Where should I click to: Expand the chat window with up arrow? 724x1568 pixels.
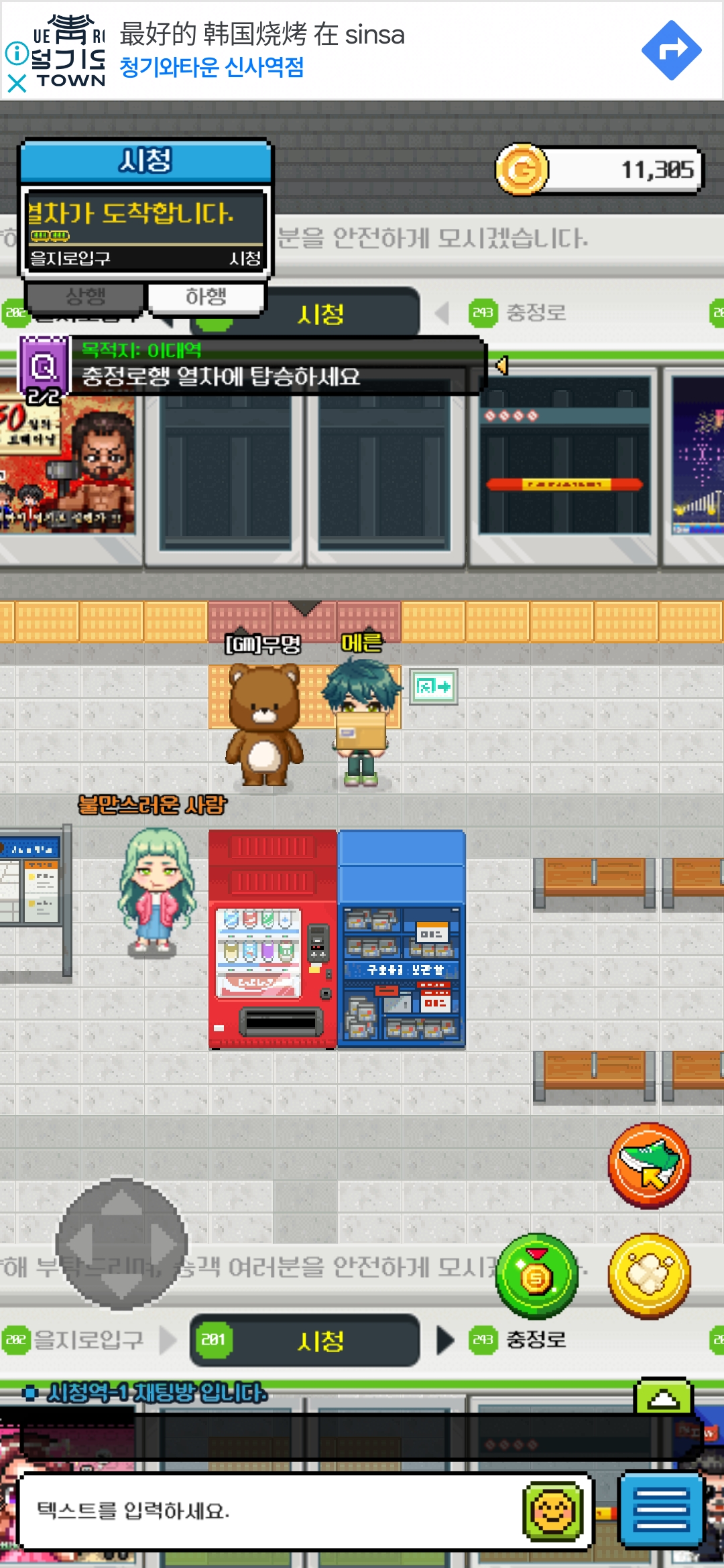coord(663,1397)
